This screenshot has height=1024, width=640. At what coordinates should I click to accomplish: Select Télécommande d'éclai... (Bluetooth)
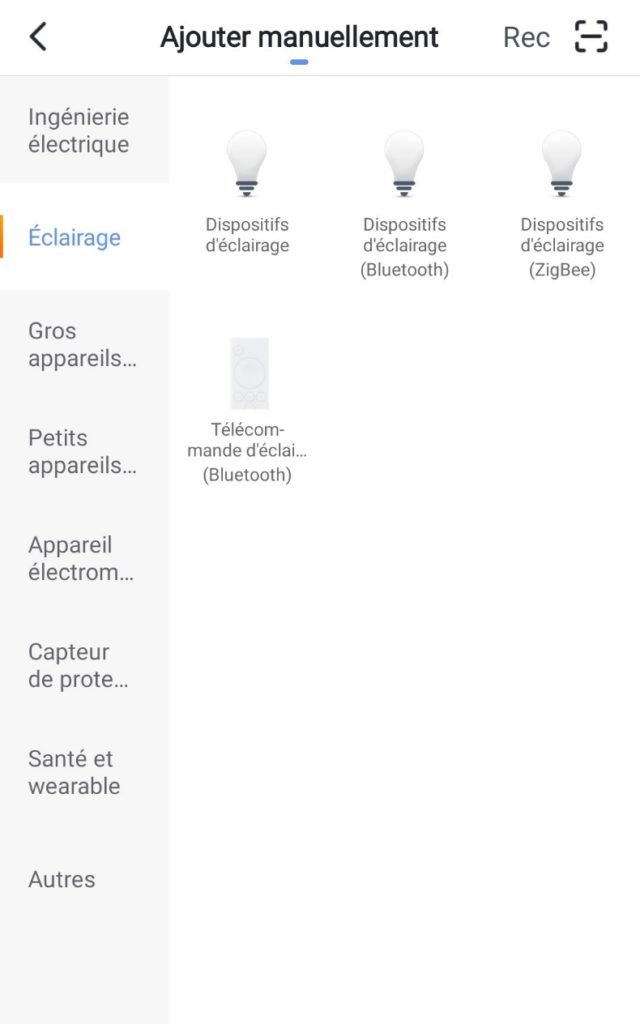[247, 410]
